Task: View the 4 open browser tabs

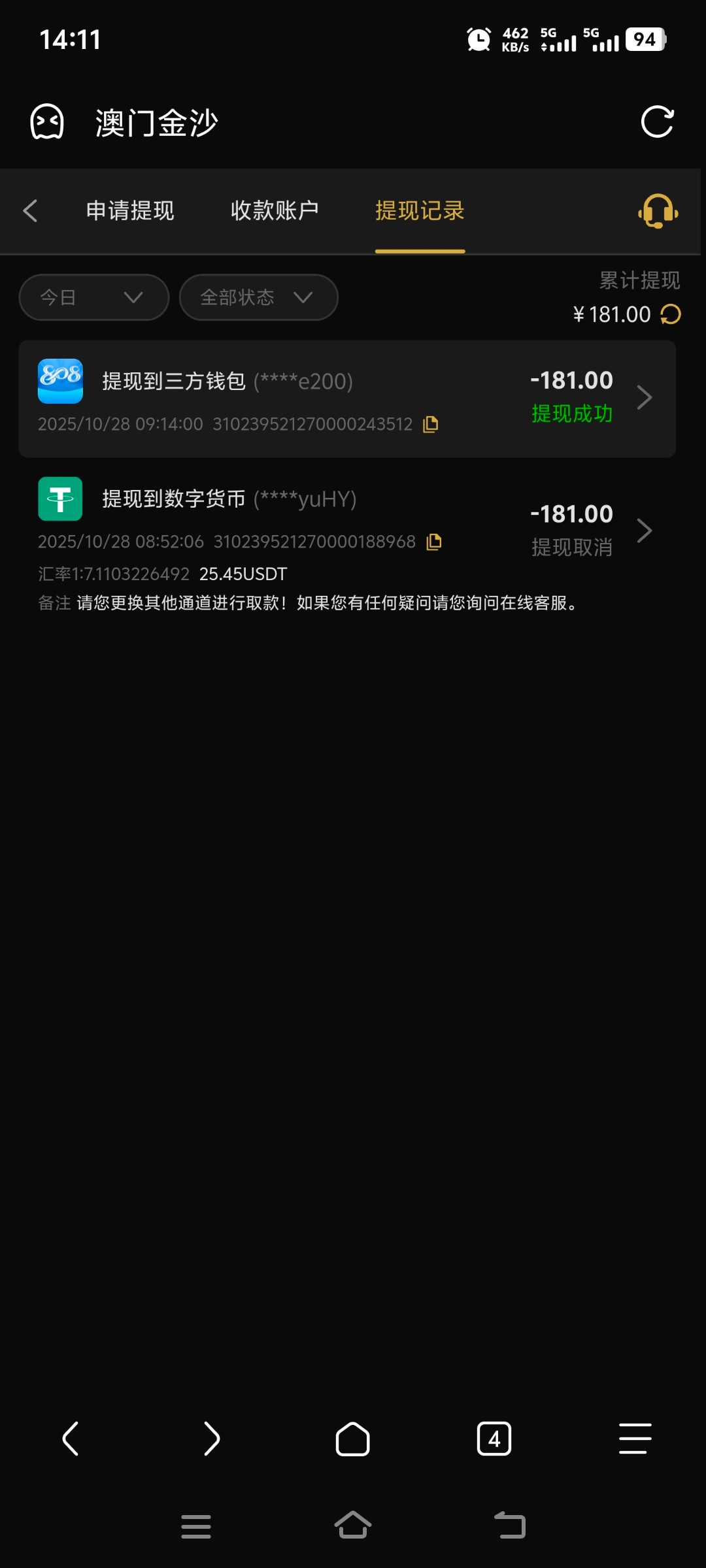Action: [494, 1439]
